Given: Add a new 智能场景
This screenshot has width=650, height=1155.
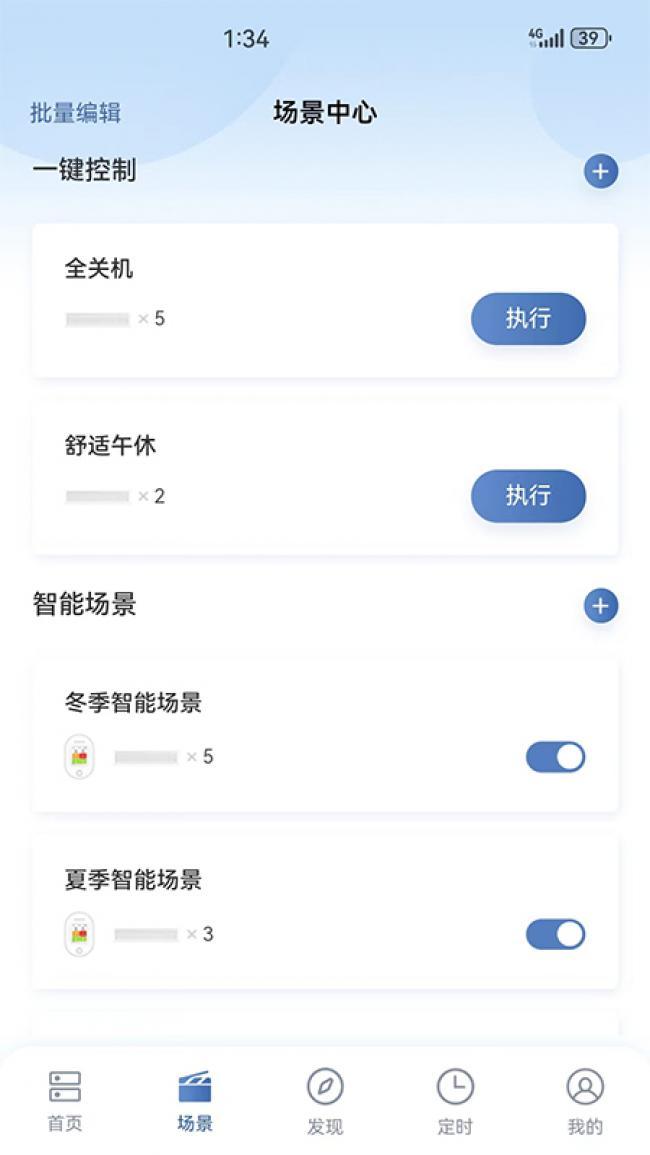Looking at the screenshot, I should [x=601, y=606].
